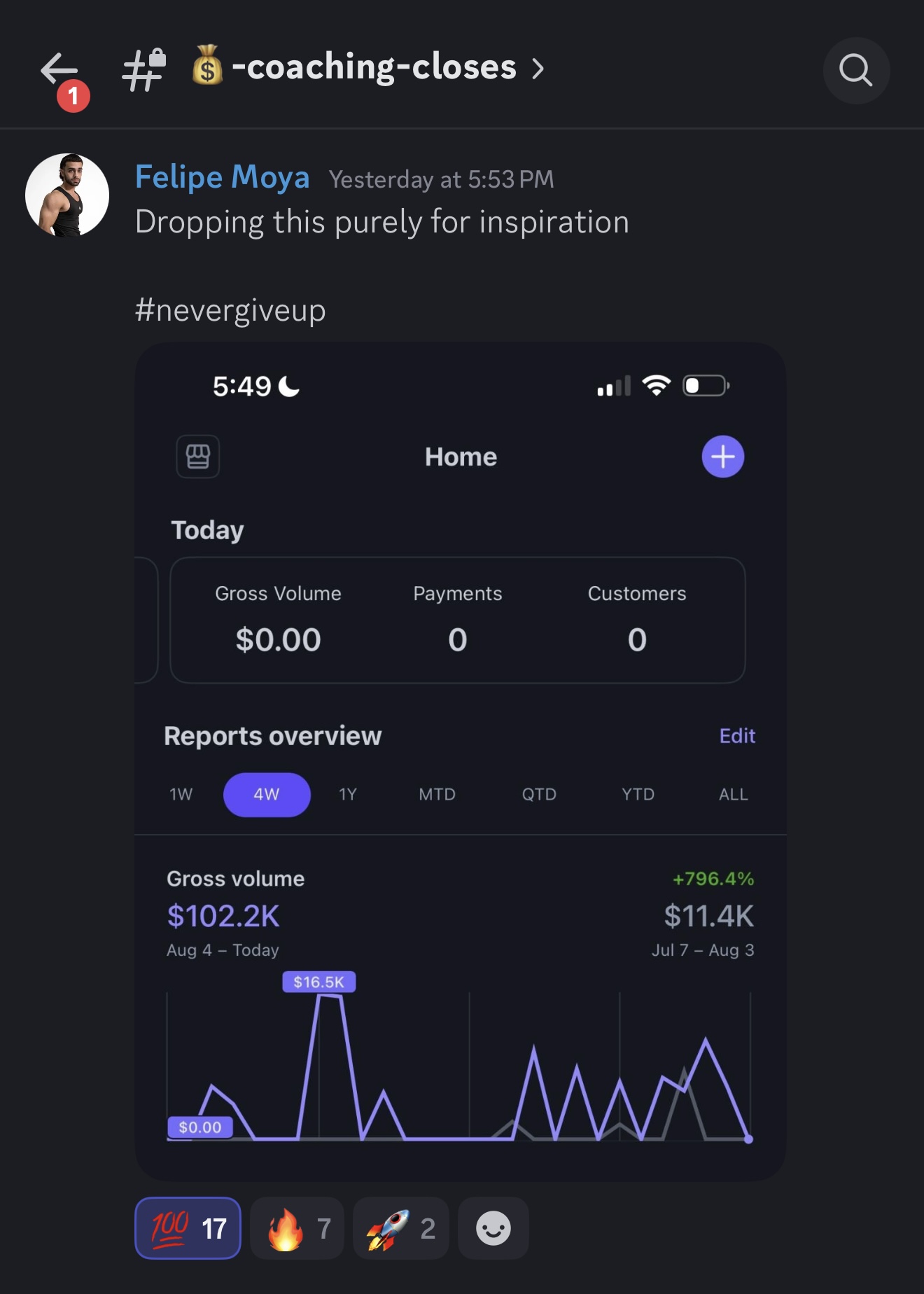Open the coaching-closes channel details
The width and height of the screenshot is (924, 1294).
point(374,68)
